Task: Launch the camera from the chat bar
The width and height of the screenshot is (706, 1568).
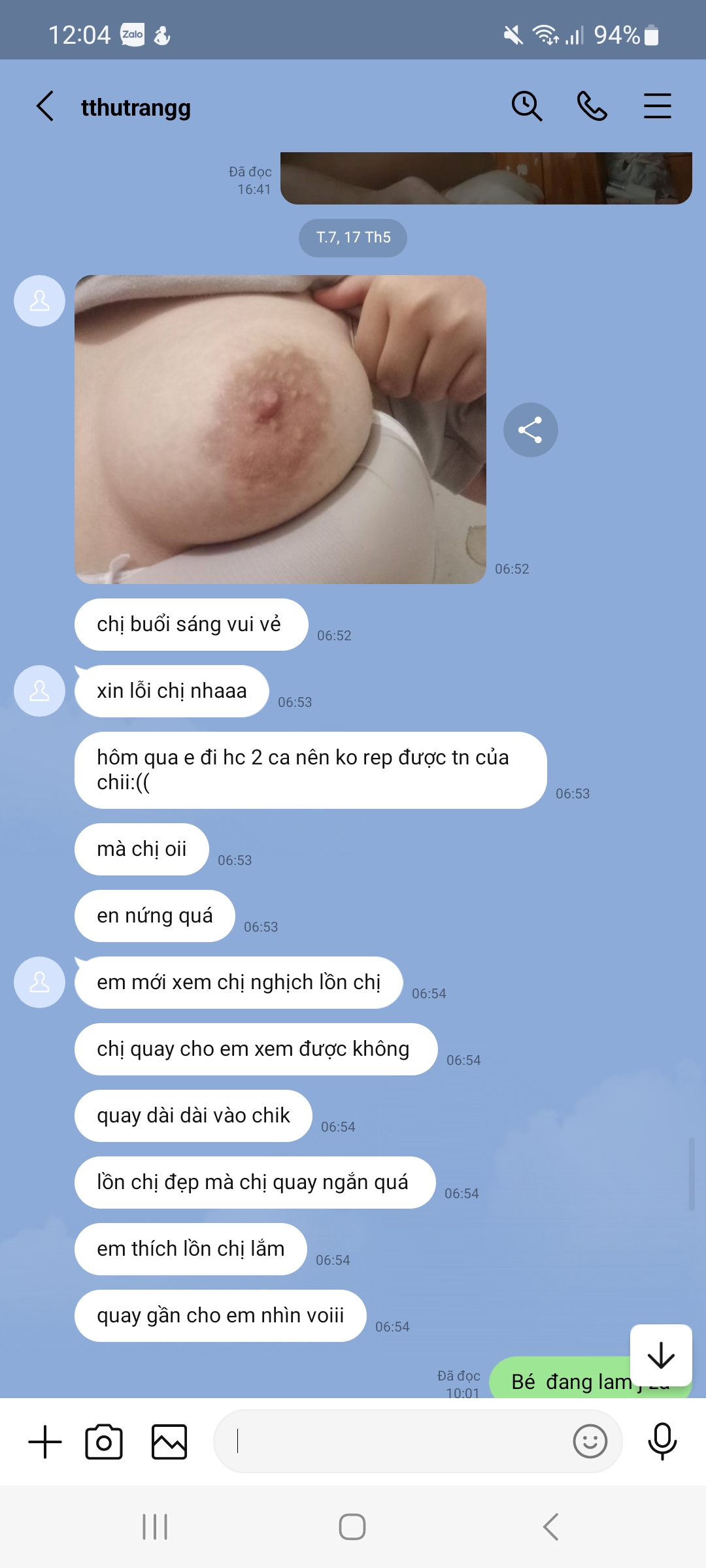Action: click(x=104, y=1442)
